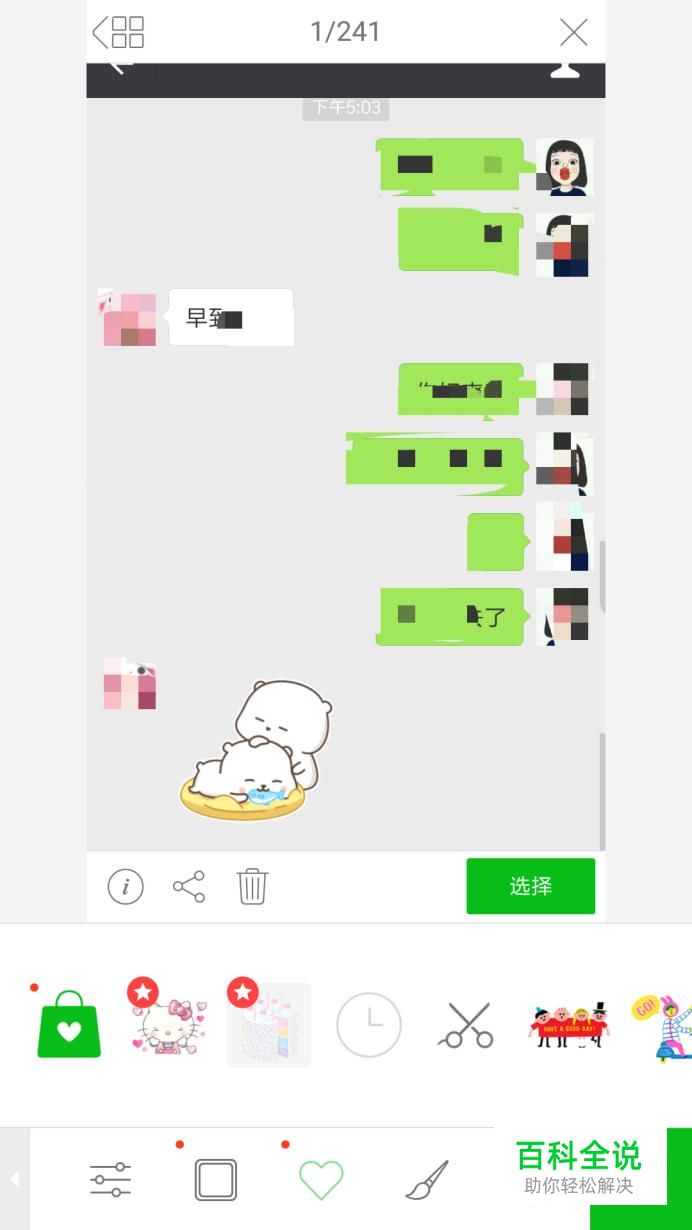The image size is (692, 1230).
Task: Show image info details
Action: (125, 886)
